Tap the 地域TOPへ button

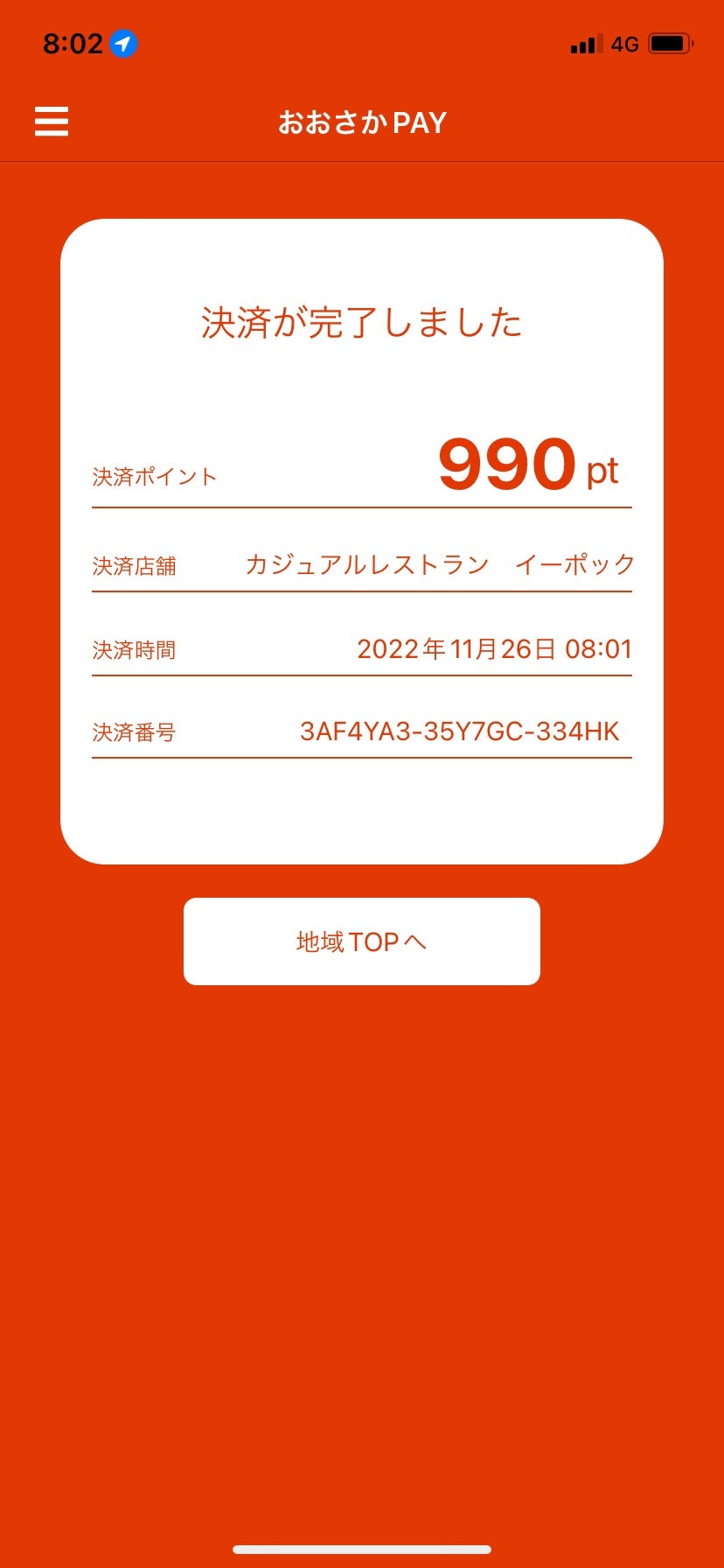(362, 941)
